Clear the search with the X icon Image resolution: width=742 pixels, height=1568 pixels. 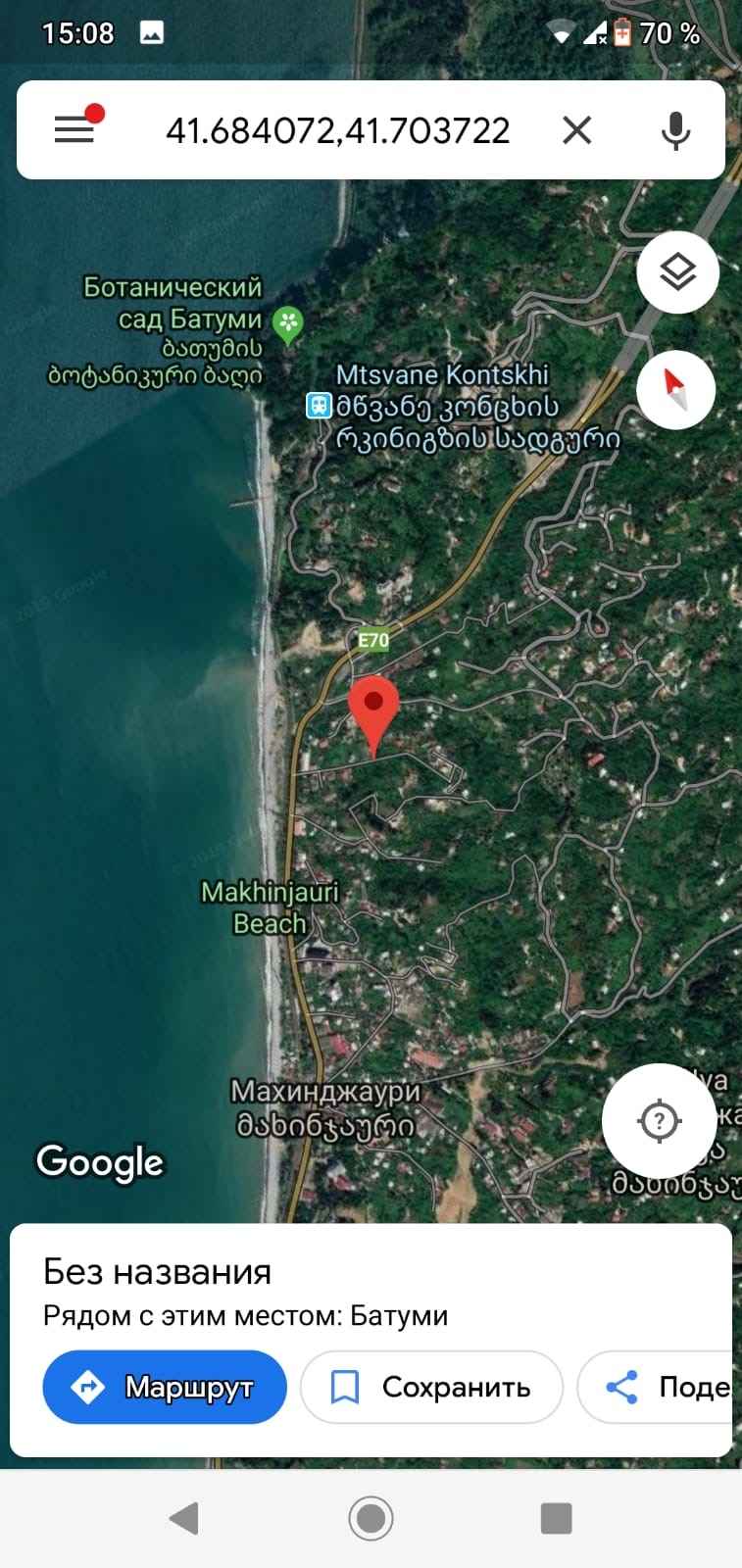pos(577,129)
